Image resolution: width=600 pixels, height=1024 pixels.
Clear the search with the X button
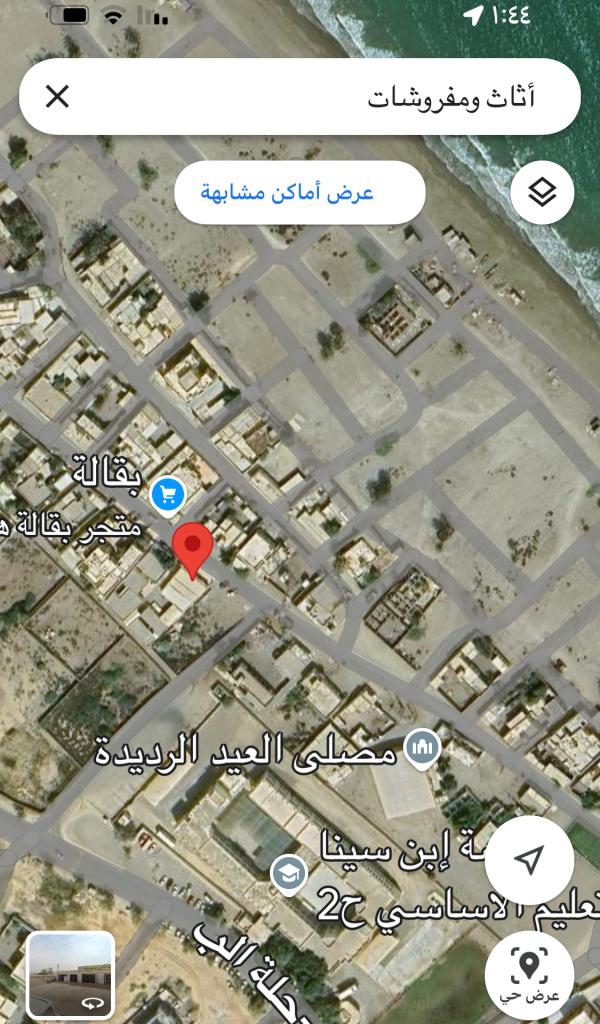pyautogui.click(x=58, y=97)
